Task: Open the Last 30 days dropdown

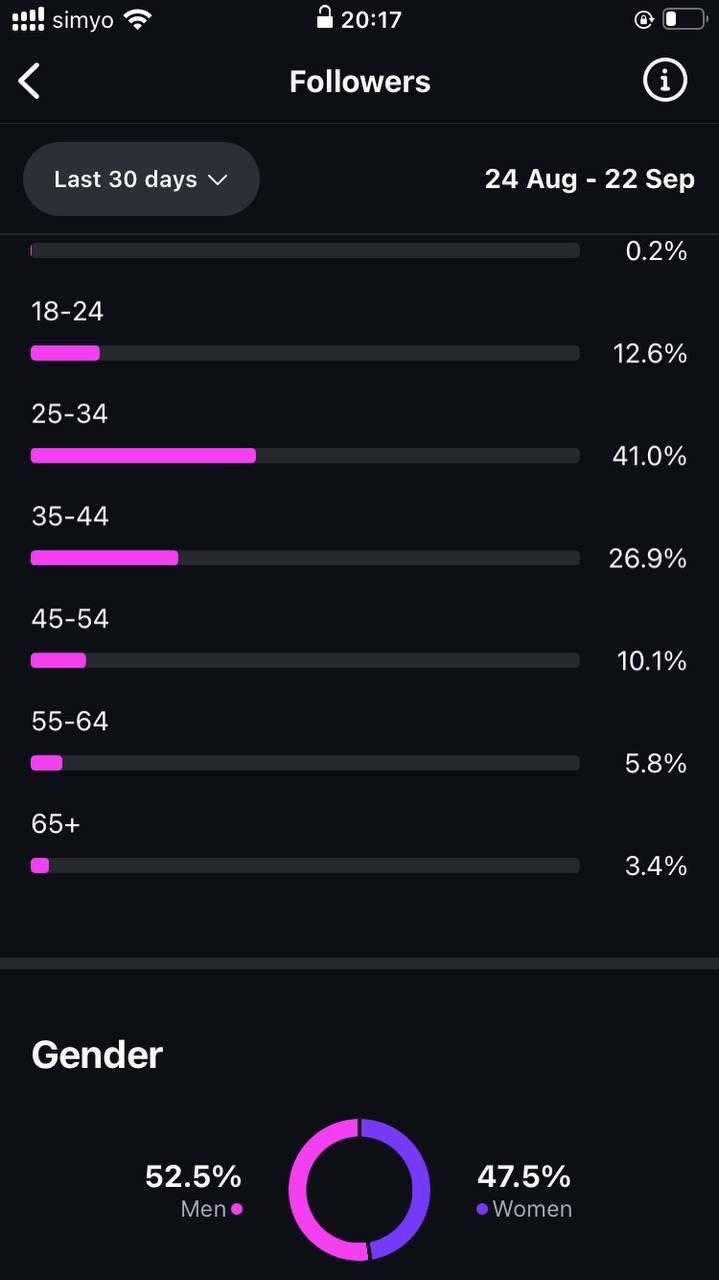Action: click(141, 179)
